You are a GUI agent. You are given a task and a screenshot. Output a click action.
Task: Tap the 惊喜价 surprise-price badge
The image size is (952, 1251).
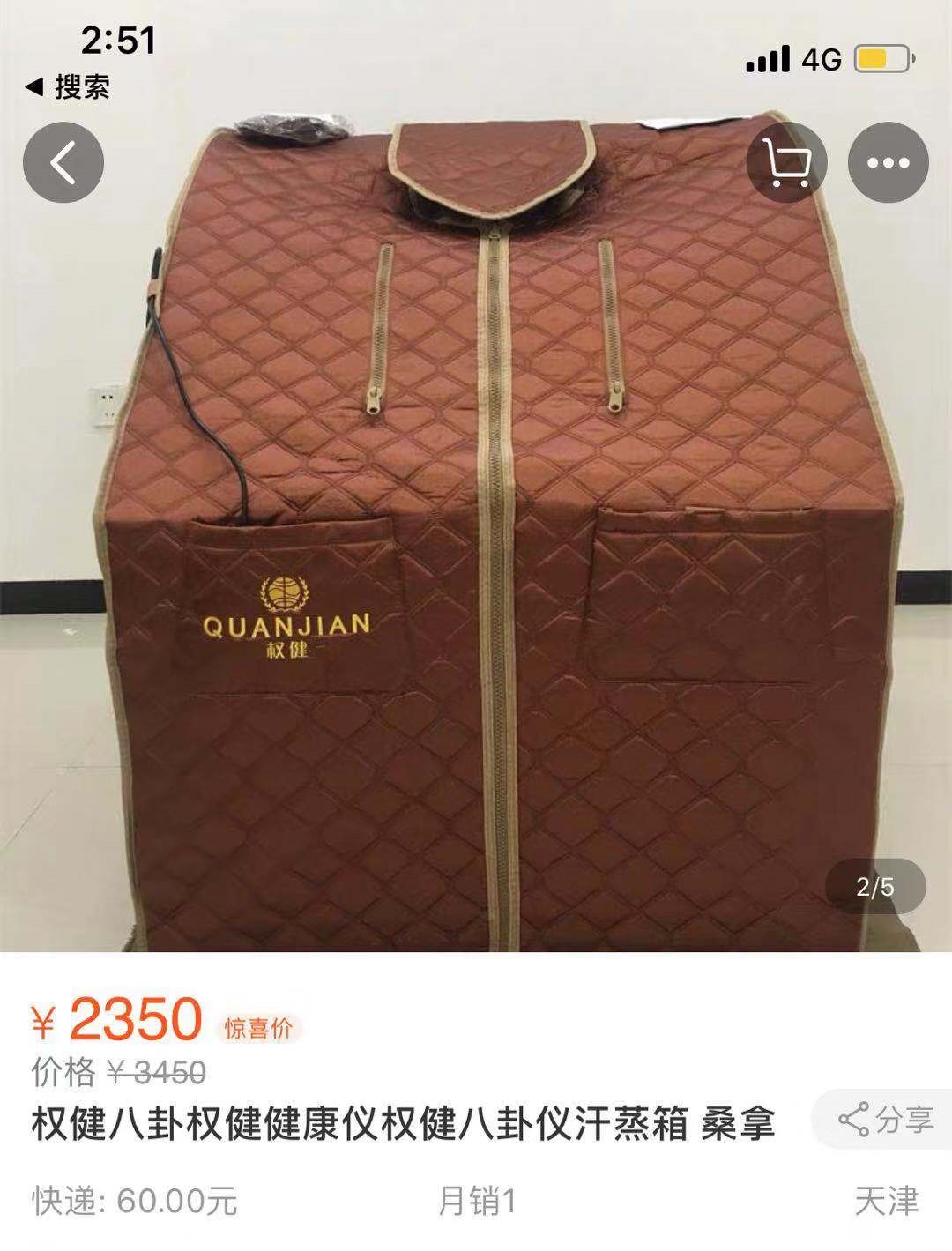point(257,1025)
